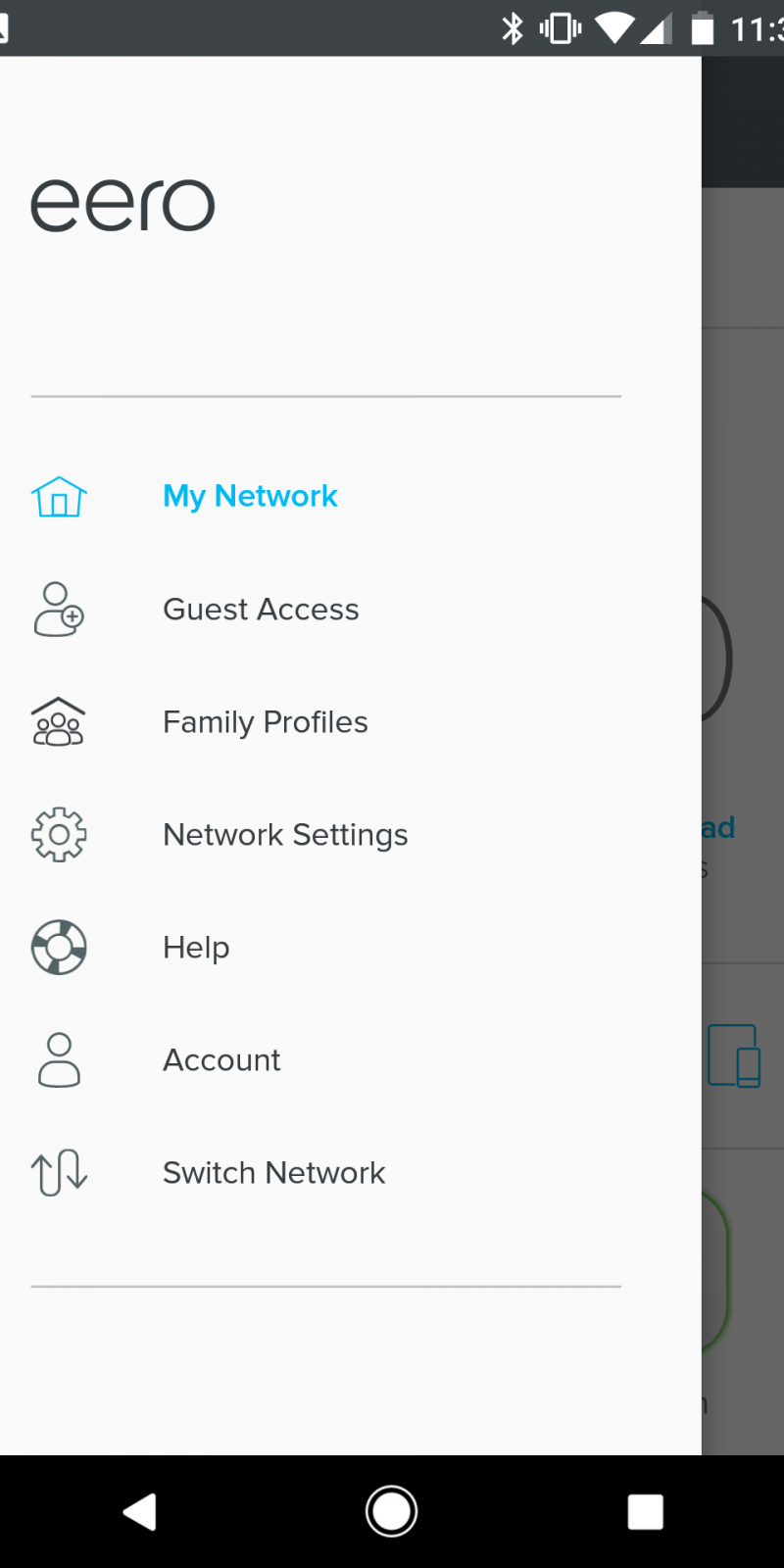Go to the home screen
Image resolution: width=784 pixels, height=1568 pixels.
pyautogui.click(x=392, y=1511)
